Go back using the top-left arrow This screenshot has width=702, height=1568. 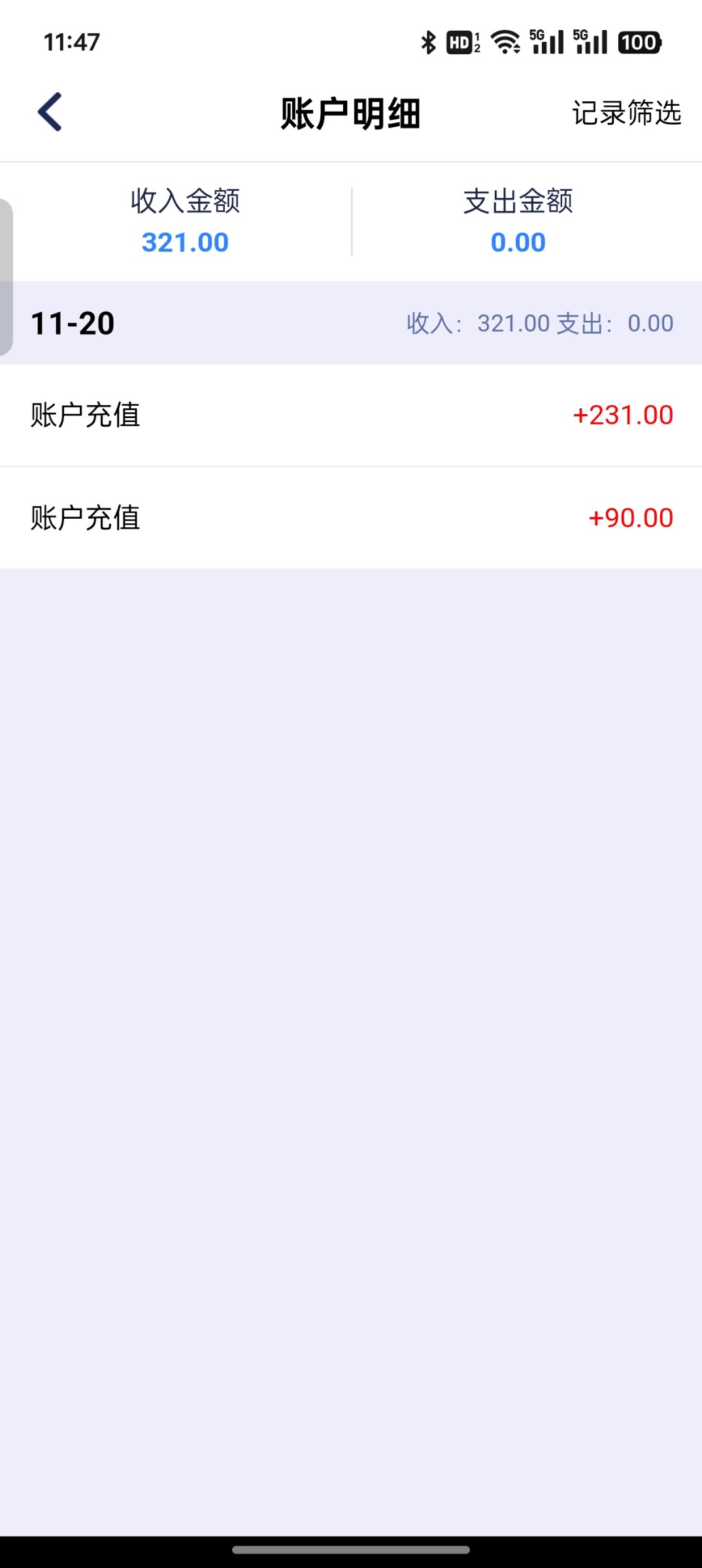(x=50, y=112)
